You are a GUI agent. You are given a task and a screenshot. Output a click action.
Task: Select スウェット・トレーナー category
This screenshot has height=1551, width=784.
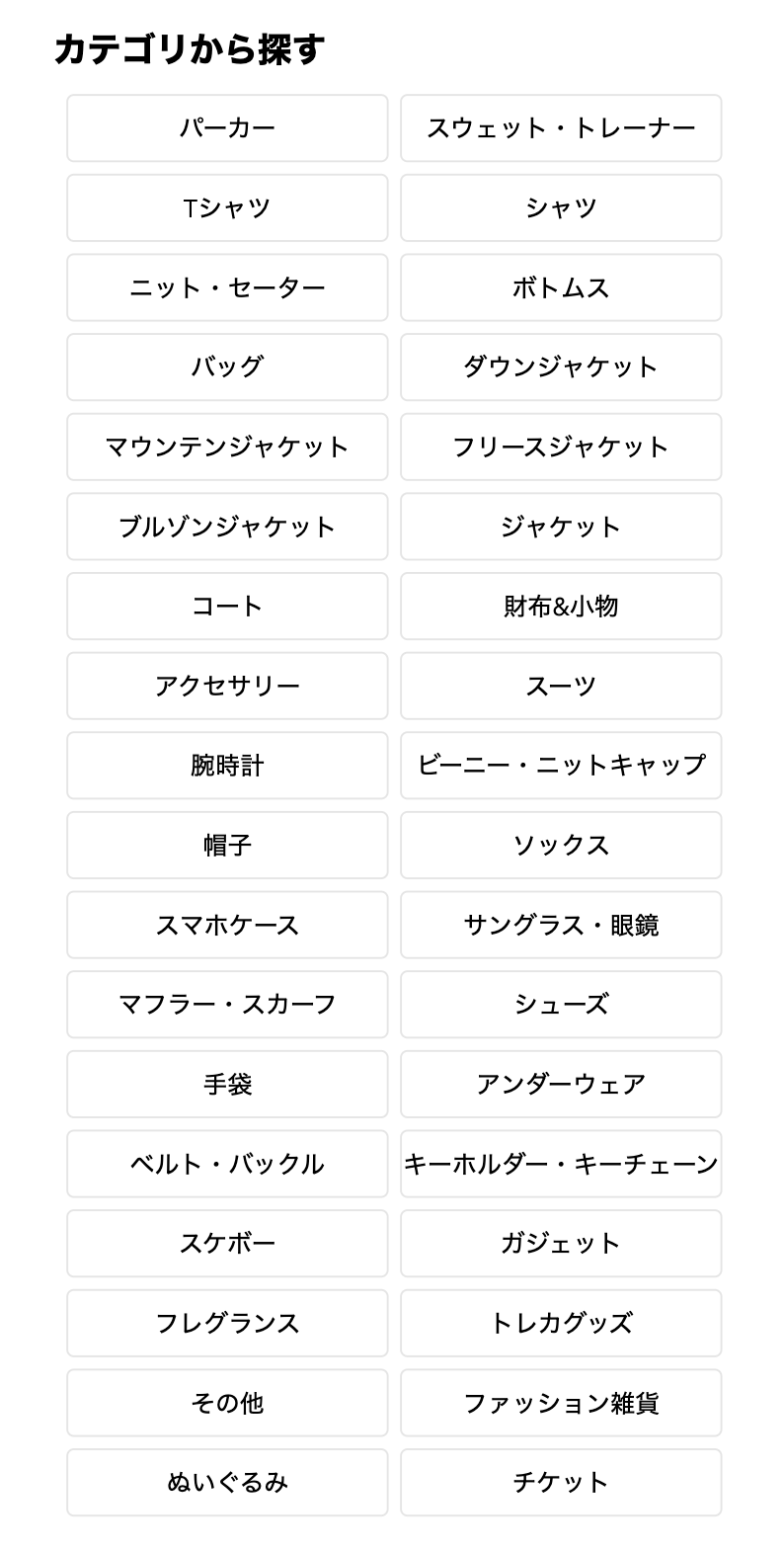[x=561, y=128]
